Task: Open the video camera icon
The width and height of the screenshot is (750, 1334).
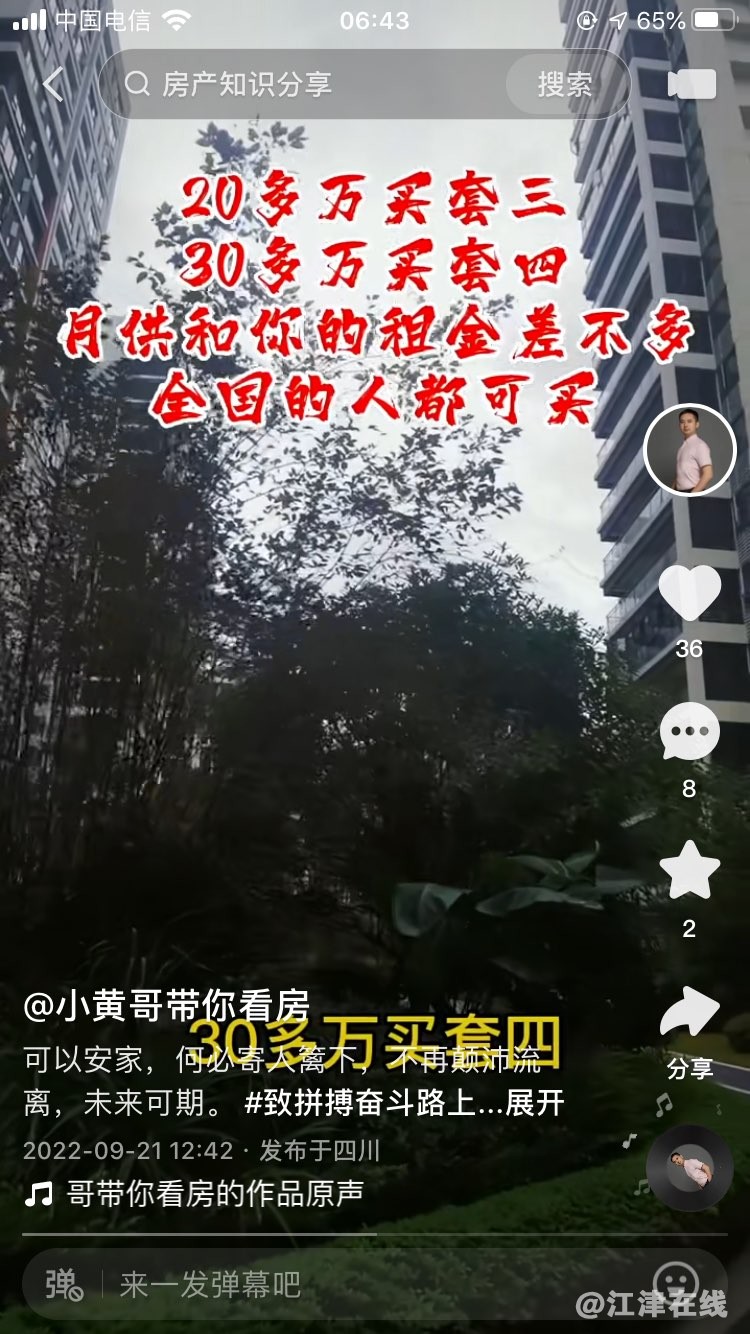Action: (x=692, y=85)
